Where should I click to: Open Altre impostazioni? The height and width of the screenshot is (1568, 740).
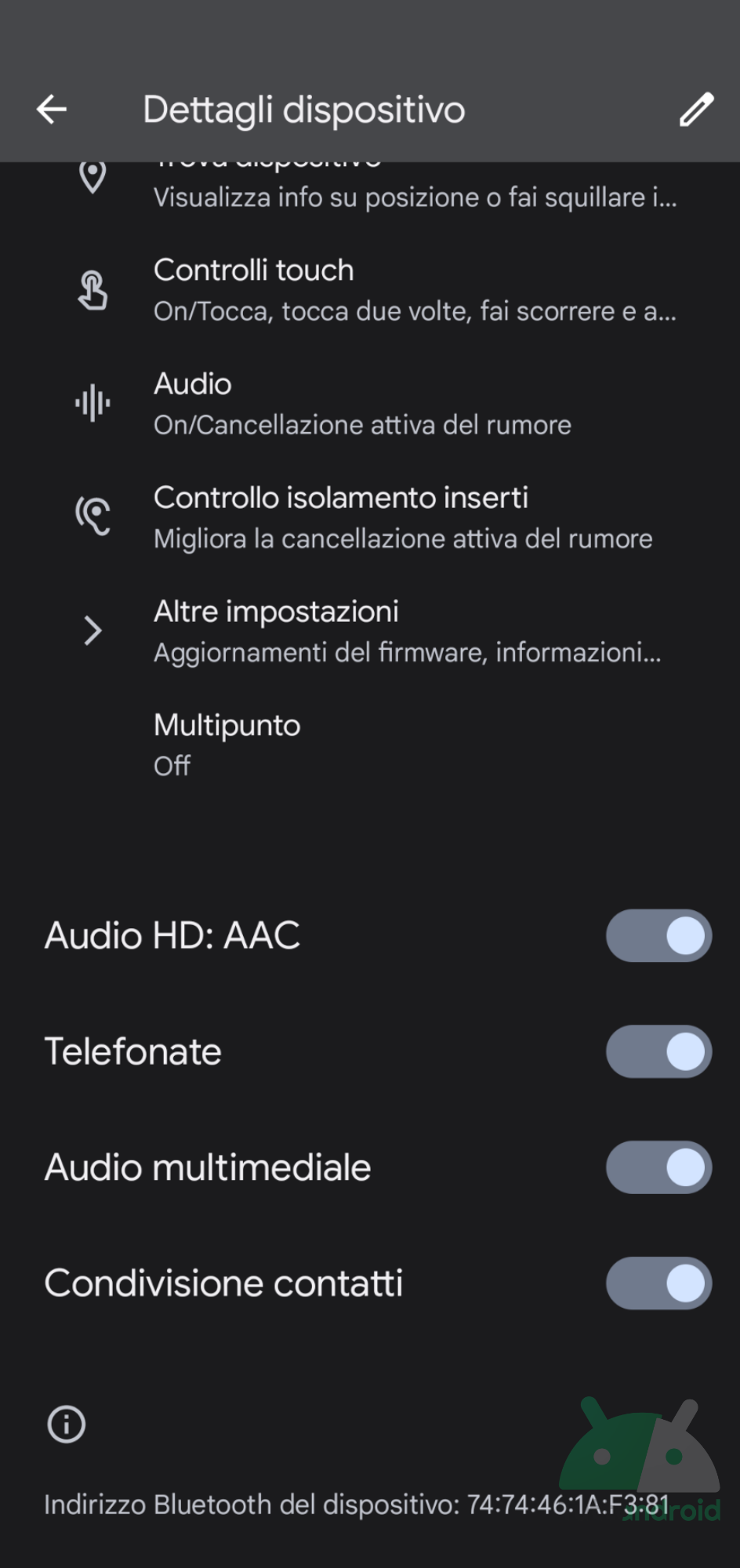370,631
